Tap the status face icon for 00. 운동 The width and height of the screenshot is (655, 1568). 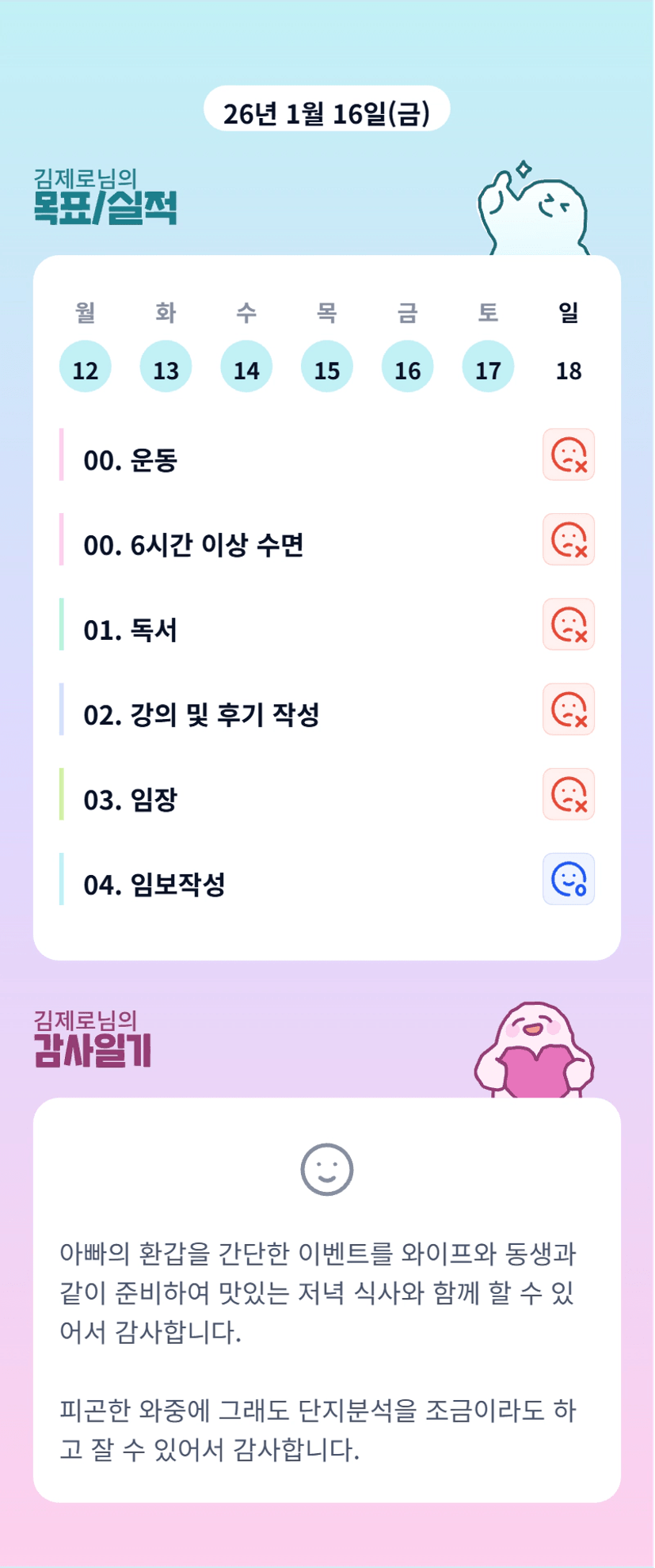569,455
